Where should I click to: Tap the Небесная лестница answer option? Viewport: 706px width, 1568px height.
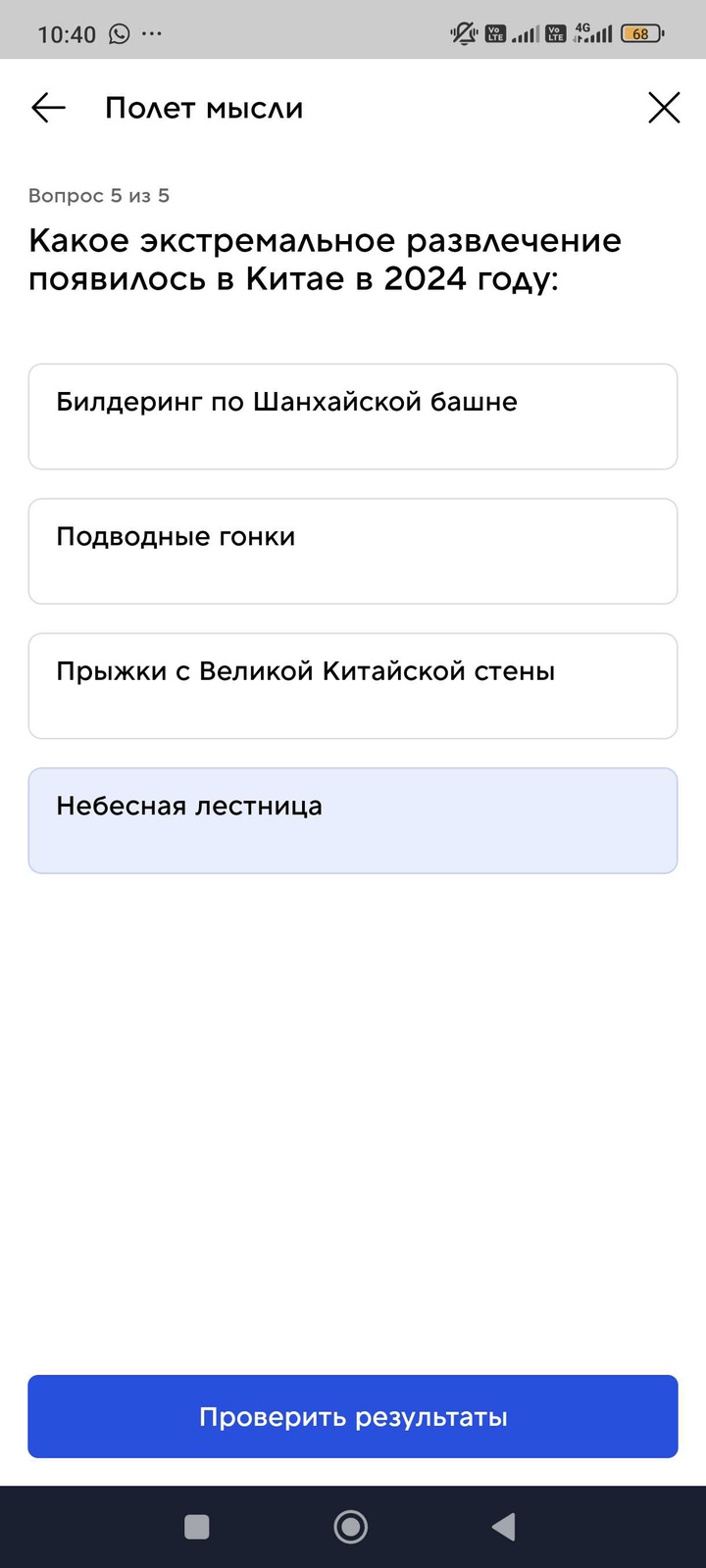[353, 820]
